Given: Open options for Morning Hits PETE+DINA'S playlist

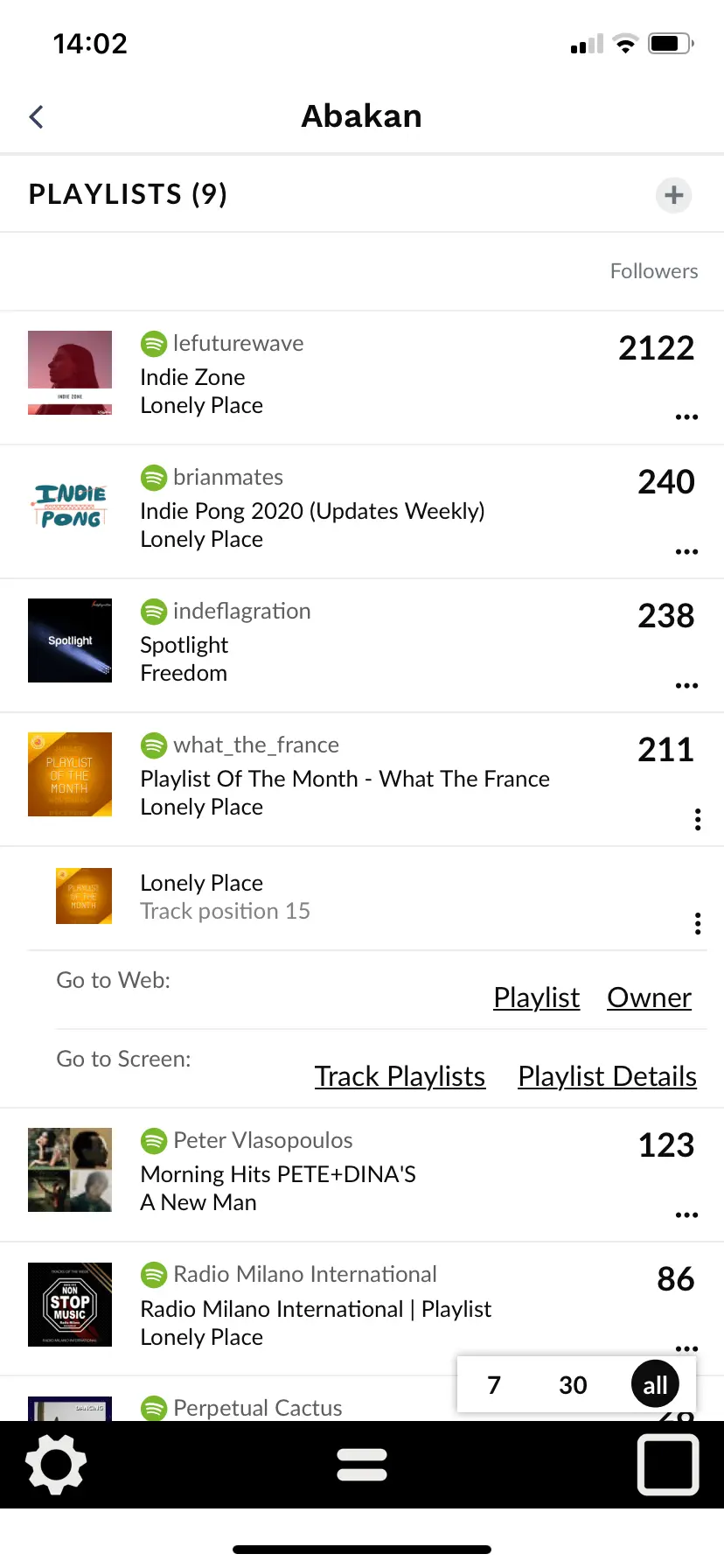Looking at the screenshot, I should pos(686,1215).
